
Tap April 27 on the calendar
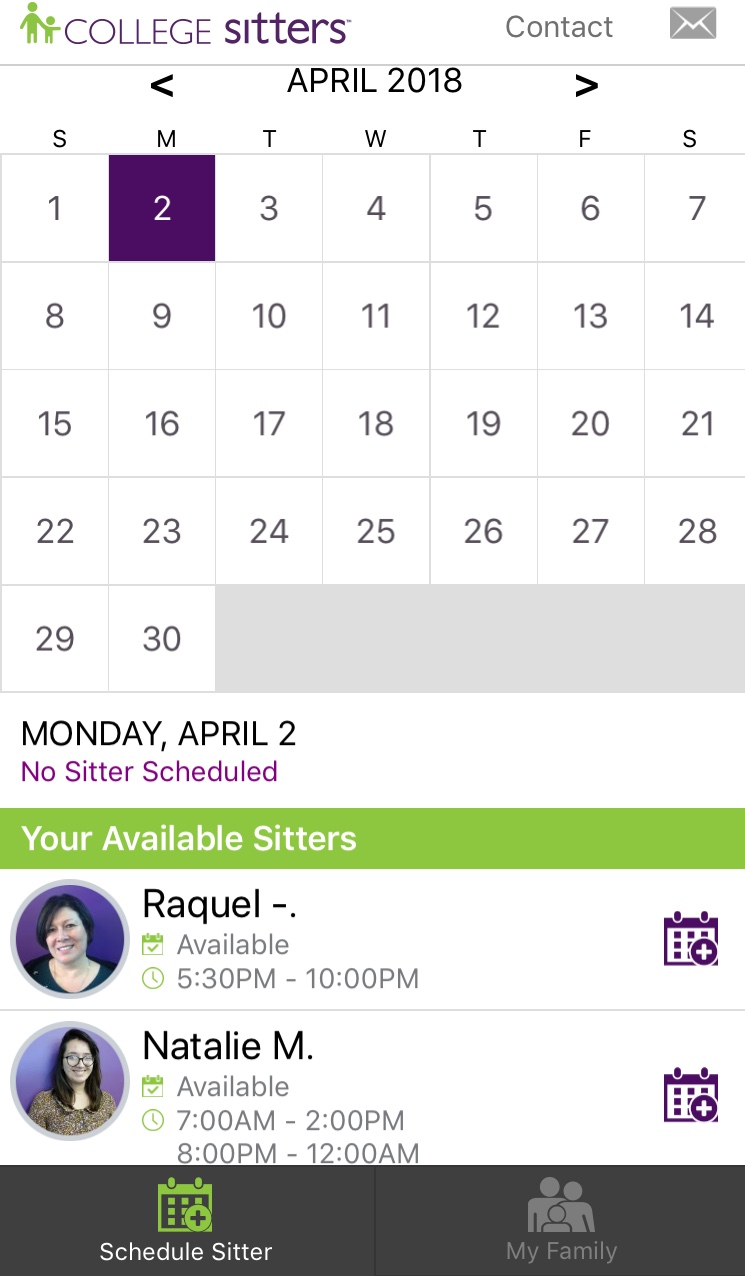(590, 531)
